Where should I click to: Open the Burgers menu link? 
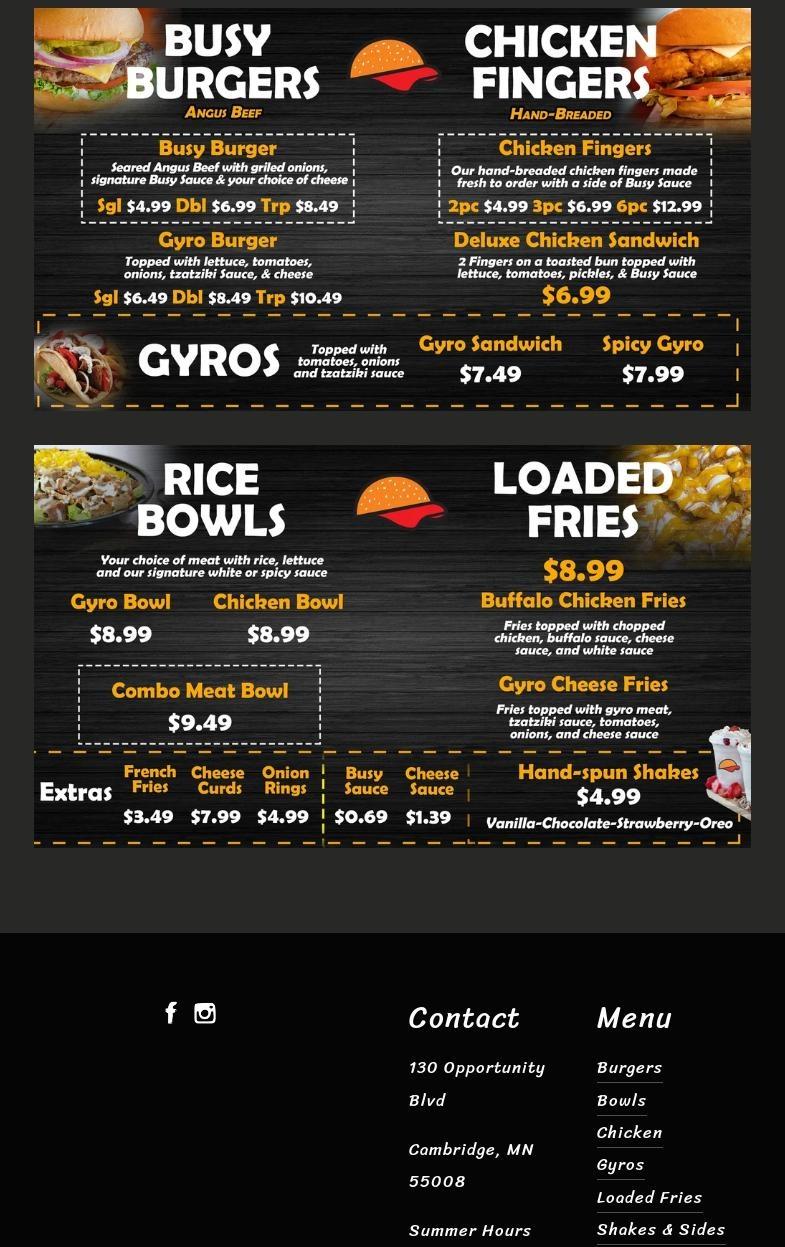[629, 1068]
